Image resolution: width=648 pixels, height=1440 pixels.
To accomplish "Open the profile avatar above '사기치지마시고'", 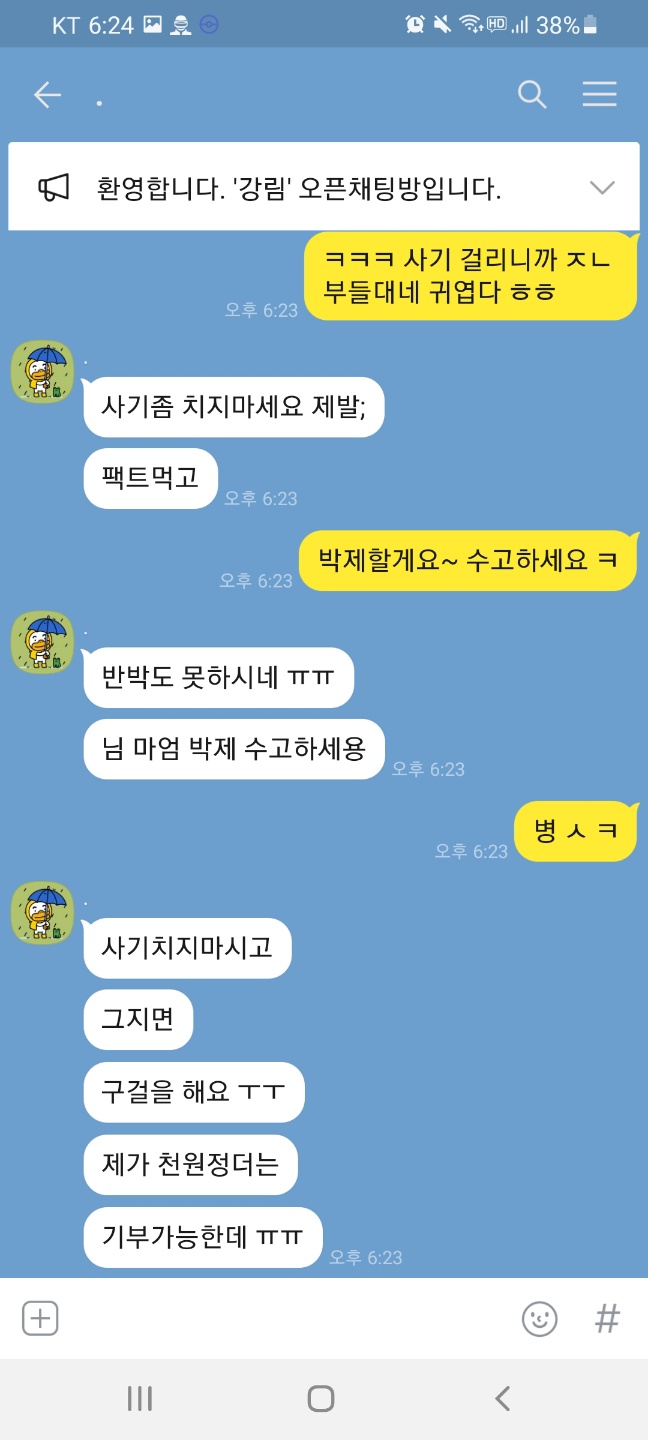I will 43,913.
